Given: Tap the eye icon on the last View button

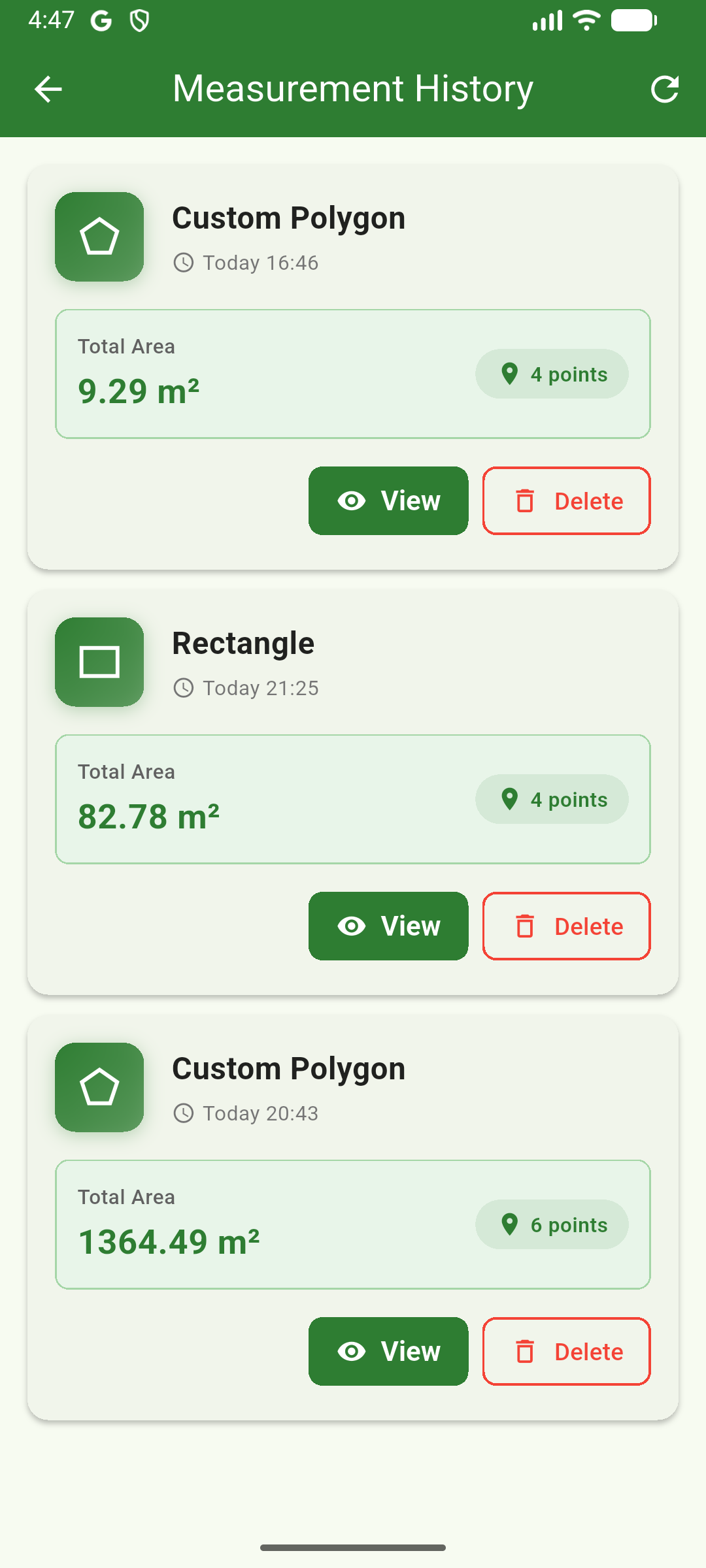Looking at the screenshot, I should 352,1352.
